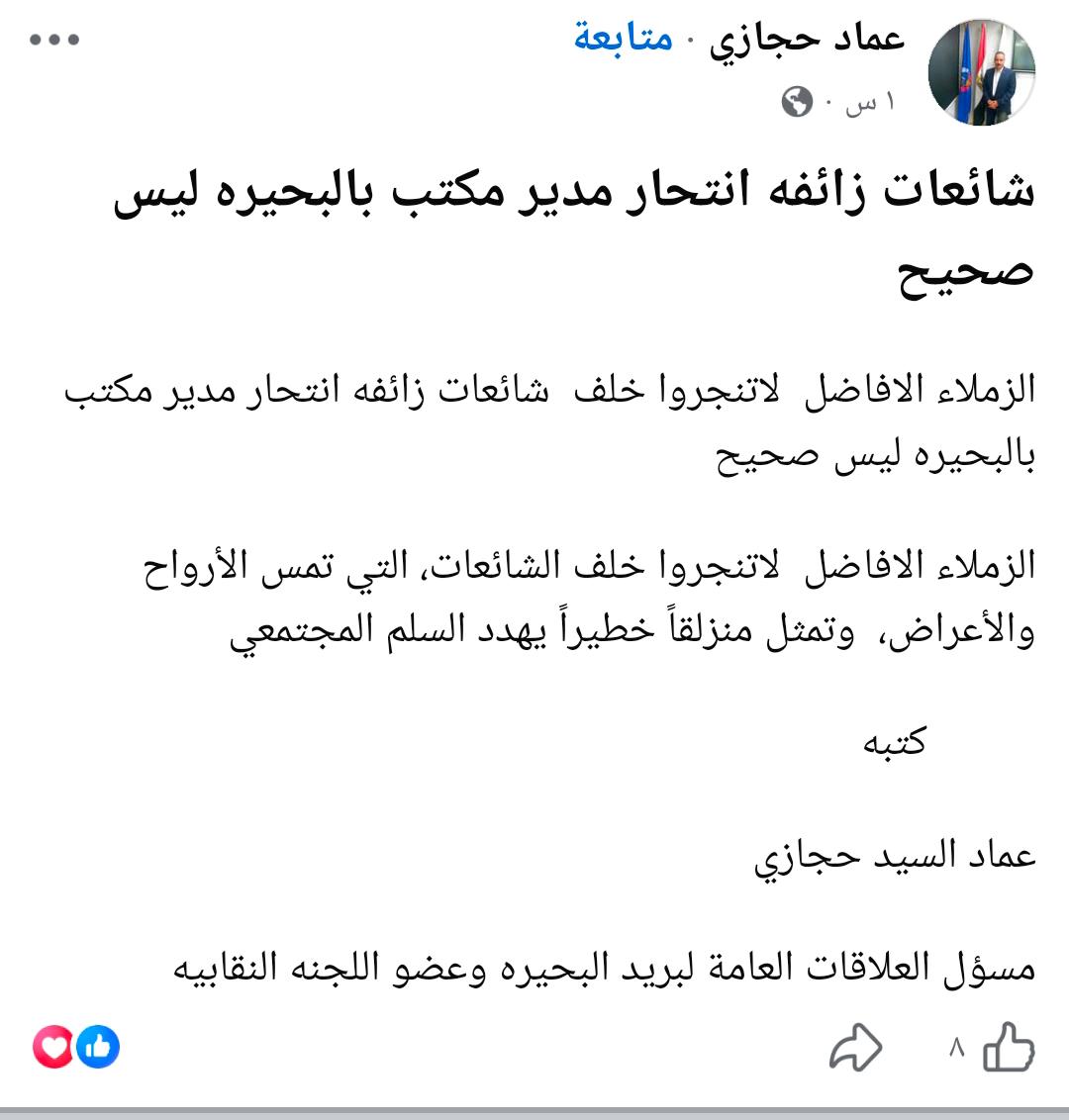
Task: Open the profile name عماد حجازي
Action: 807,39
